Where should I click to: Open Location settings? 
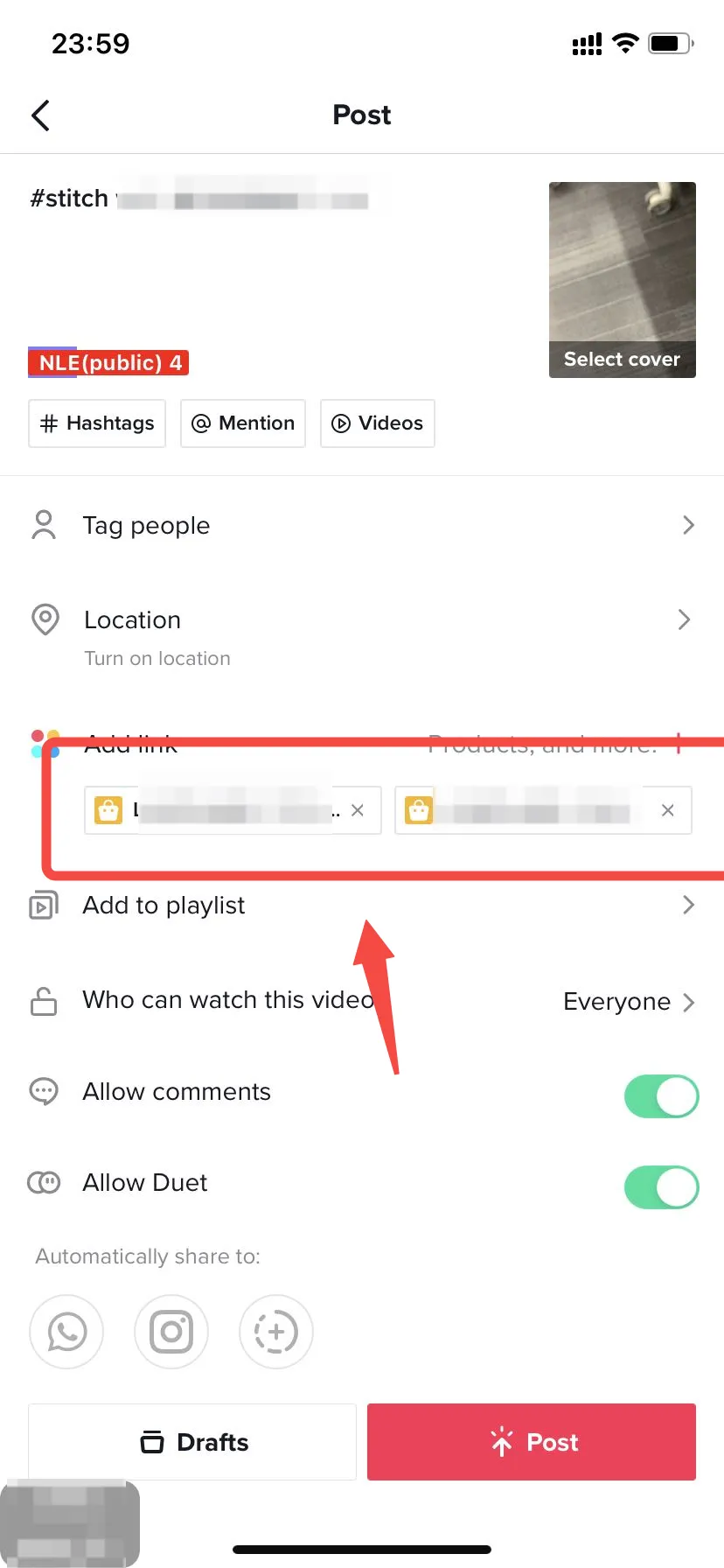362,620
